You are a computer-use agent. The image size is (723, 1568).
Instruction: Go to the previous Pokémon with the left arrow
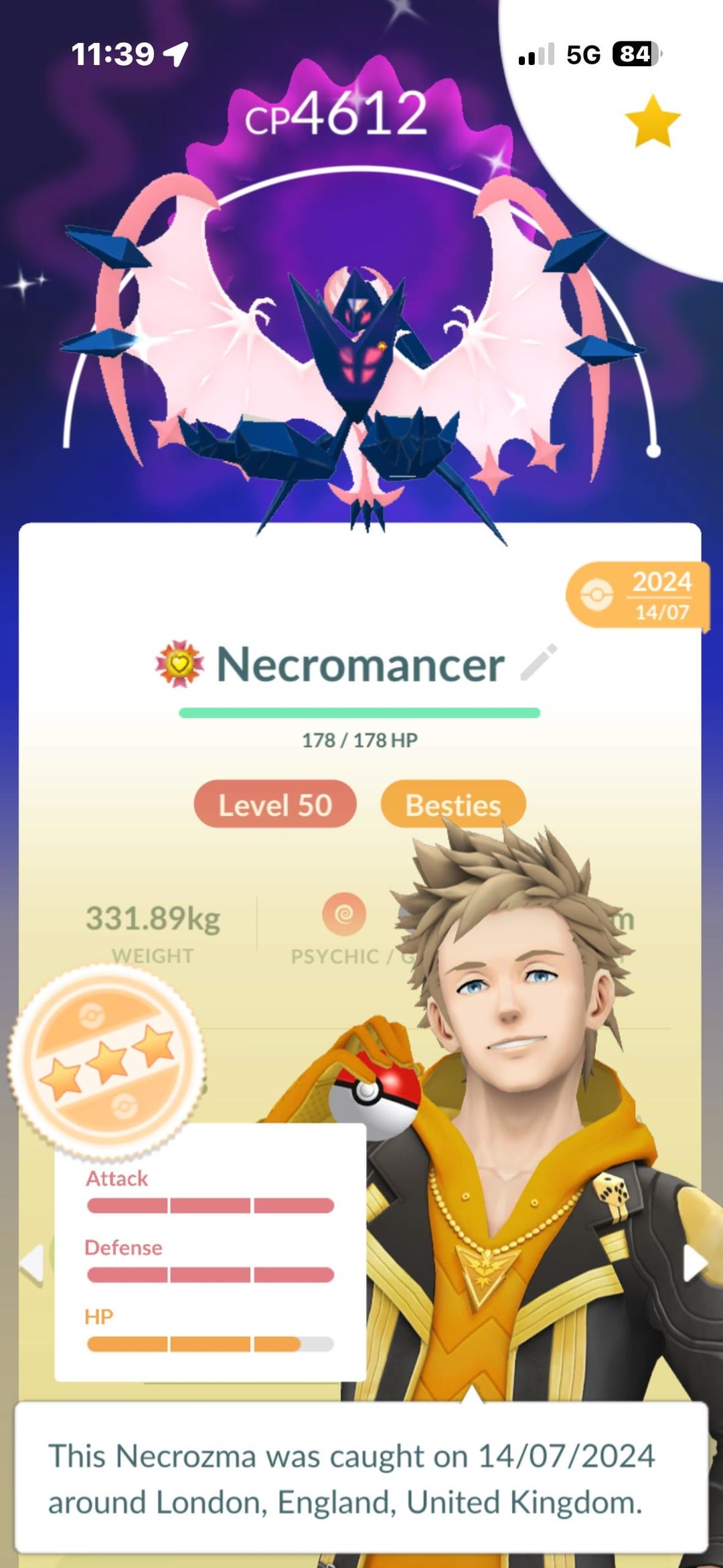click(31, 1263)
